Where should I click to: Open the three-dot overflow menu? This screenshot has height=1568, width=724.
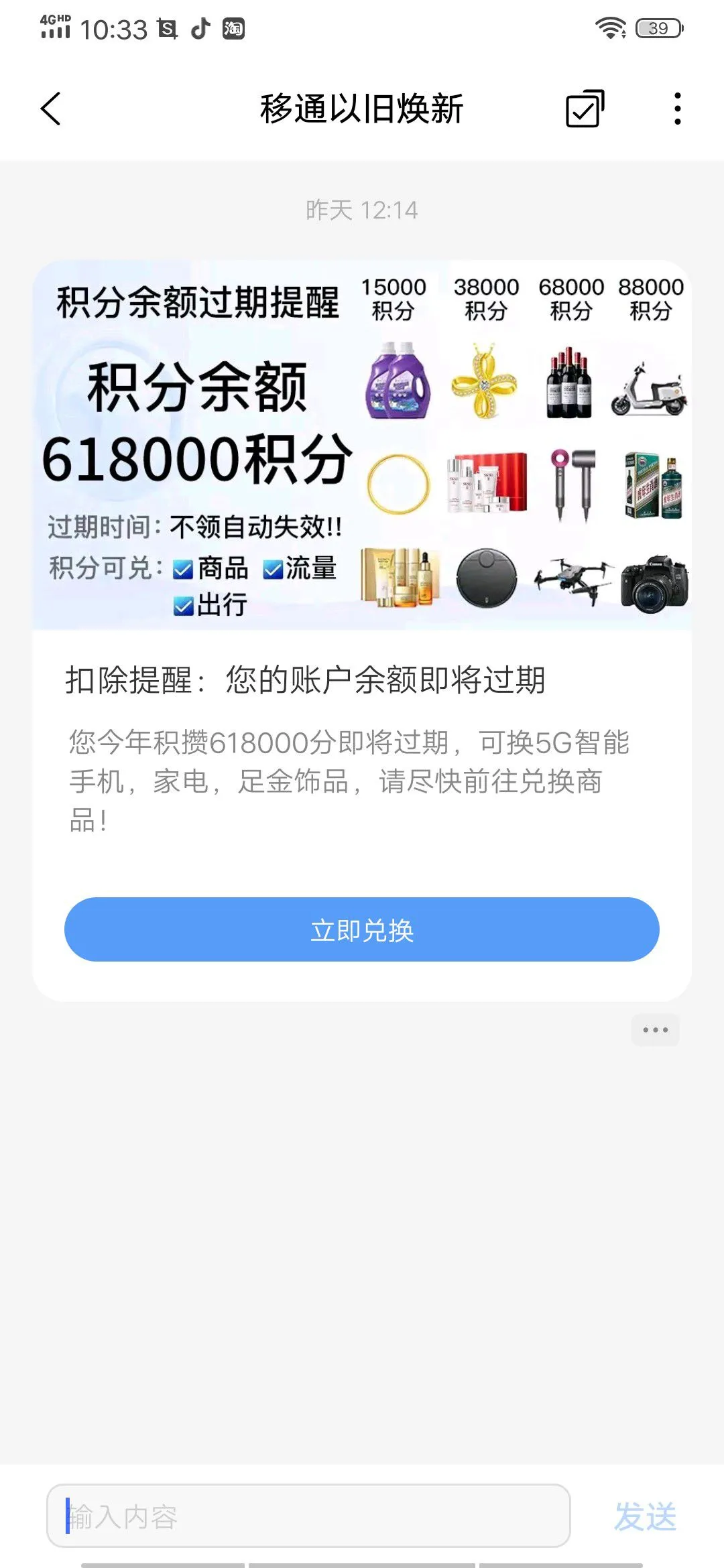coord(678,109)
